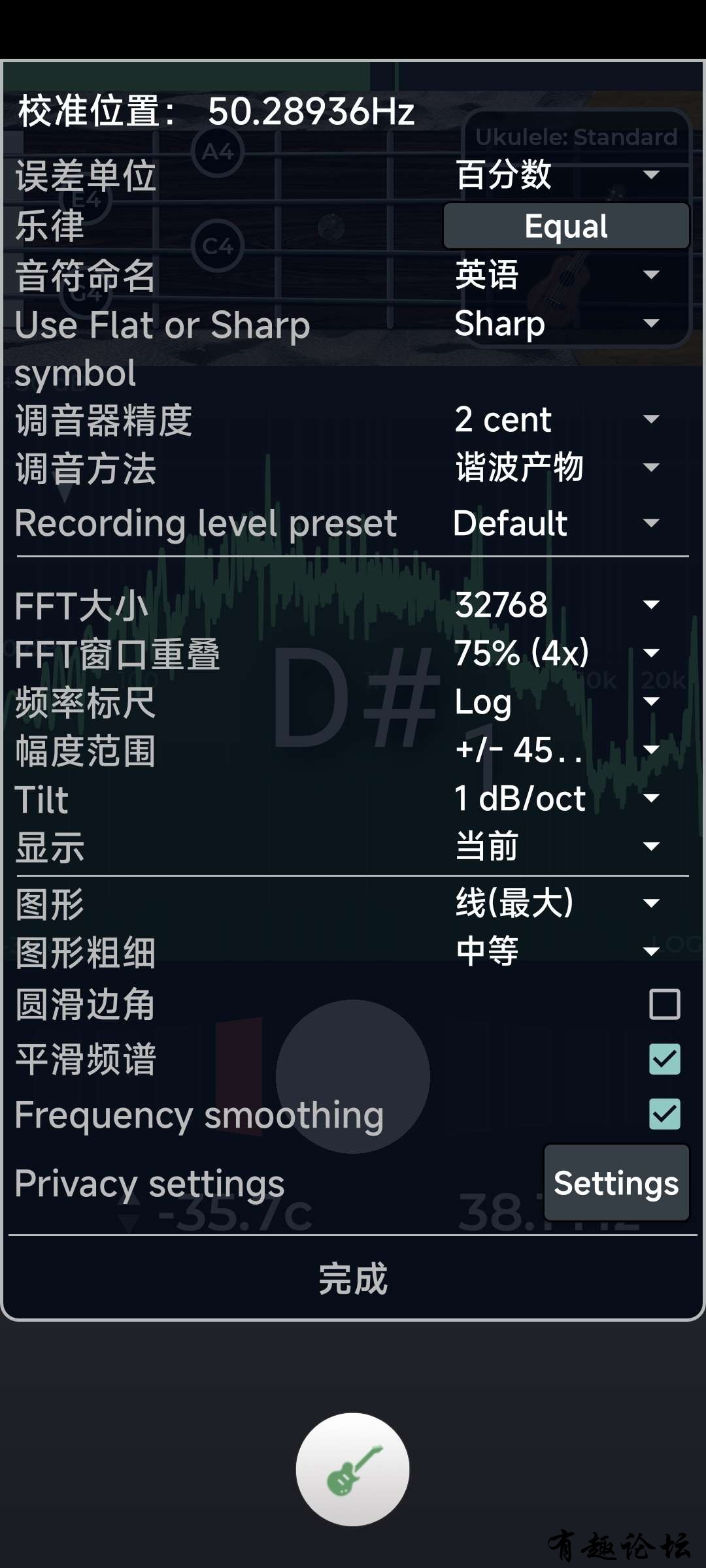Open the 显示 dropdown showing 当前
This screenshot has height=1568, width=706.
coord(559,847)
